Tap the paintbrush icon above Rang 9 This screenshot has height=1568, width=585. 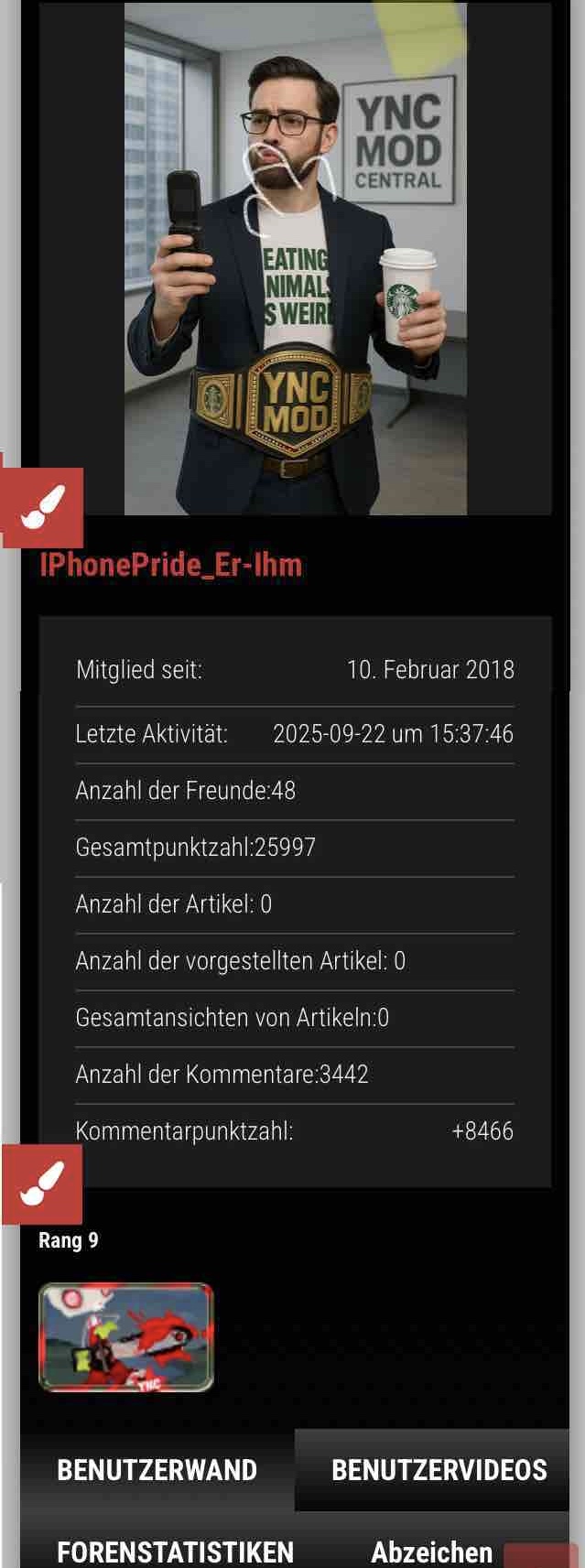(42, 1184)
